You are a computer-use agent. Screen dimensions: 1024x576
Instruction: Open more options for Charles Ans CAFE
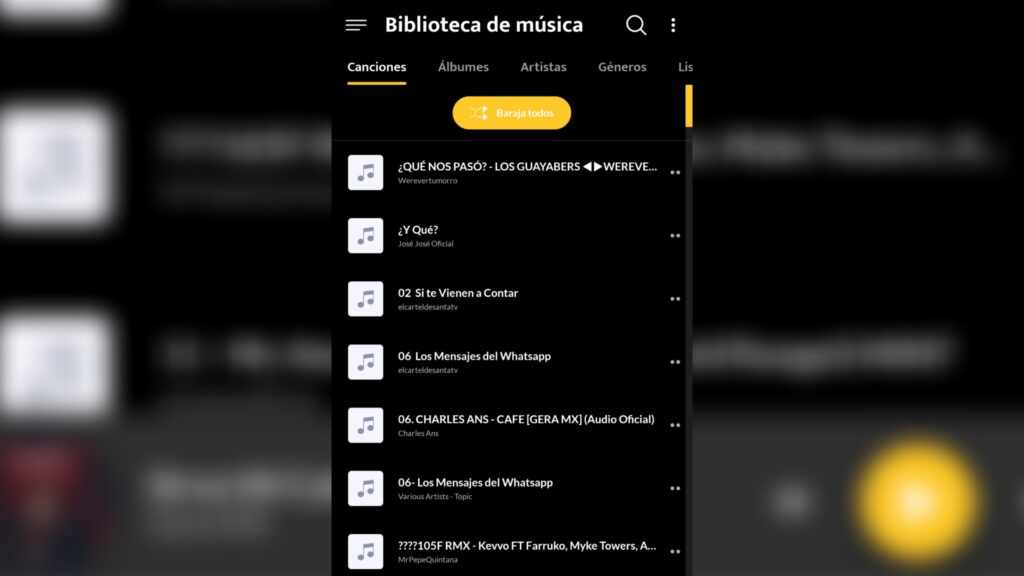(x=675, y=425)
